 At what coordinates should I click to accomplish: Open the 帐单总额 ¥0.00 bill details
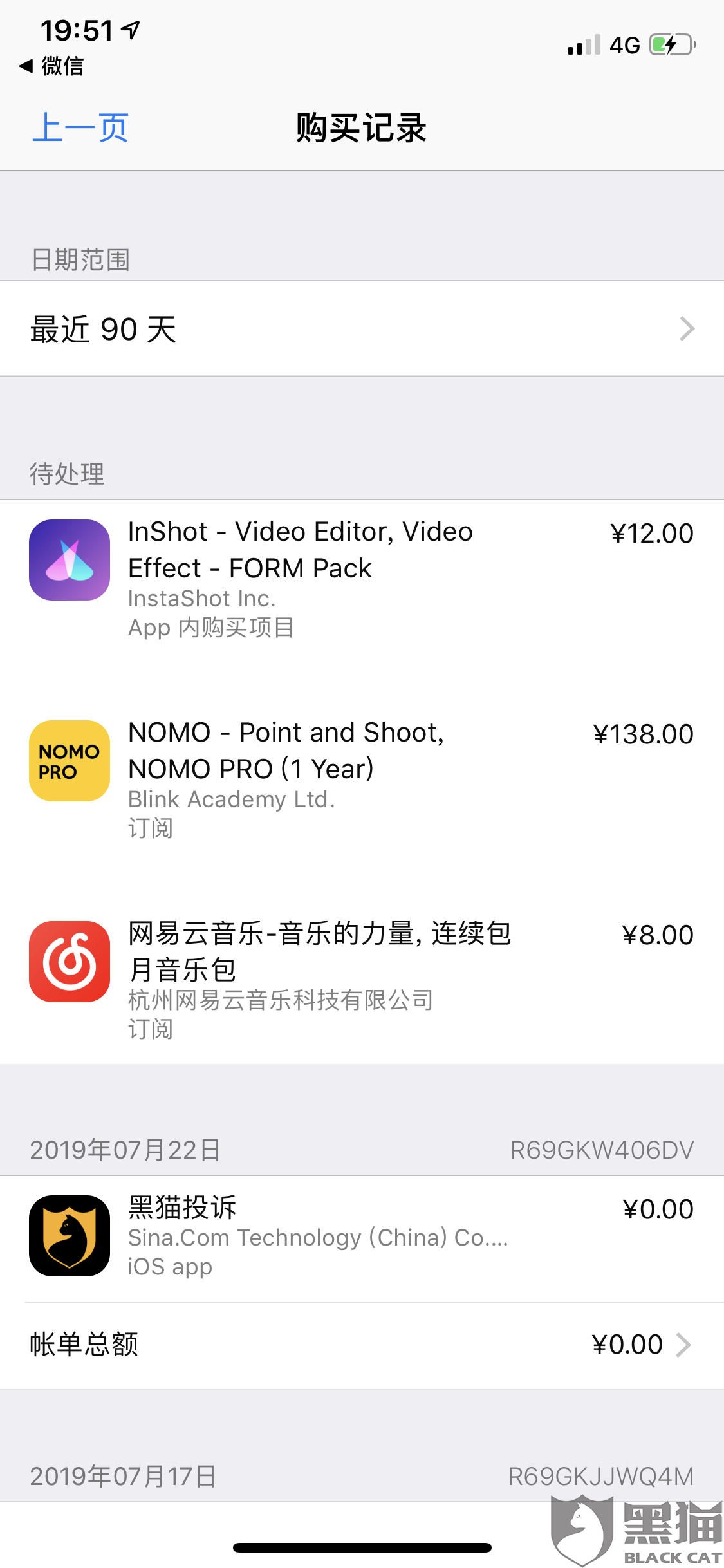pos(362,1345)
